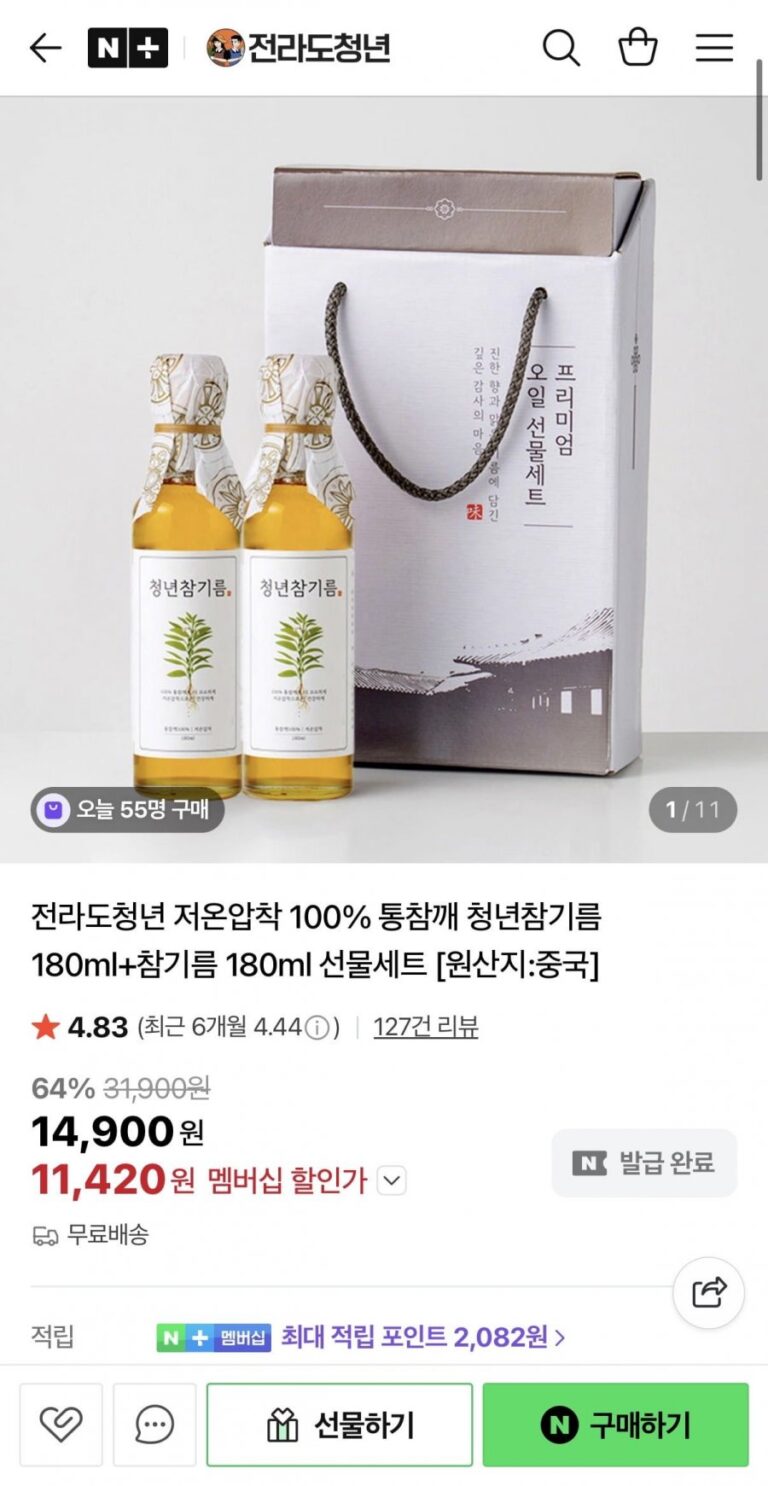Open the shopping cart
The height and width of the screenshot is (1486, 768).
(x=638, y=47)
